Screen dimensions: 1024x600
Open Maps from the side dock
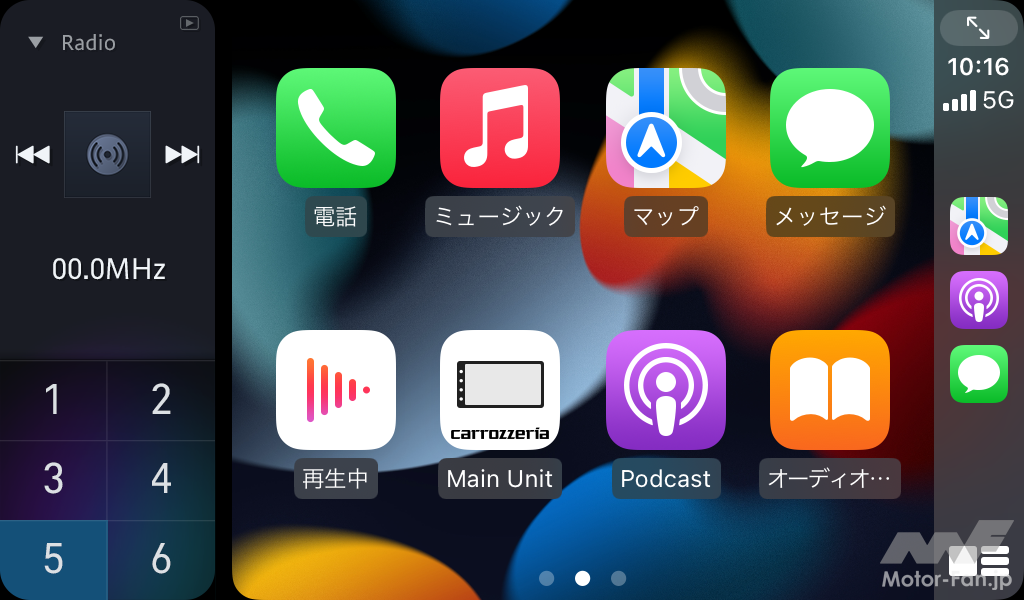pos(978,226)
